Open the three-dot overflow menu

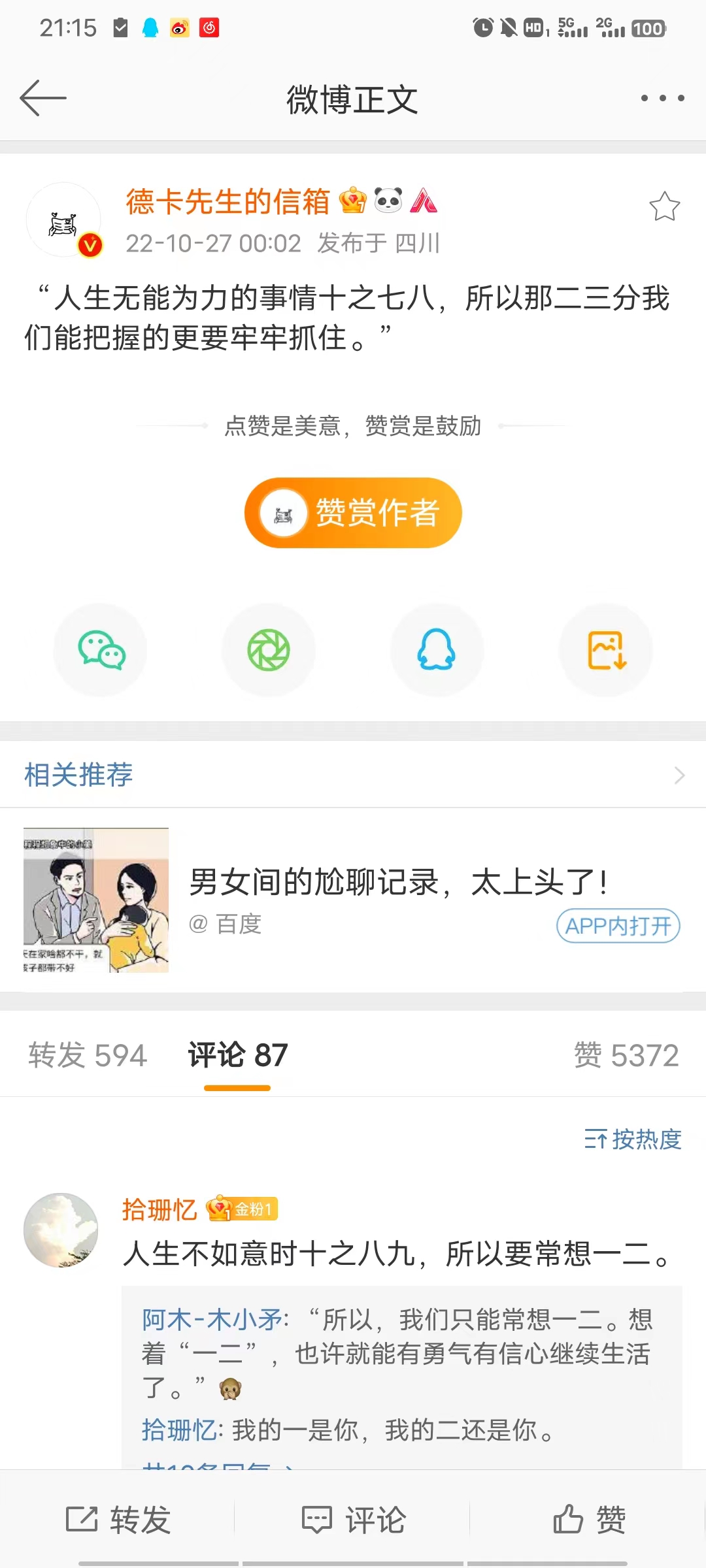pos(662,98)
